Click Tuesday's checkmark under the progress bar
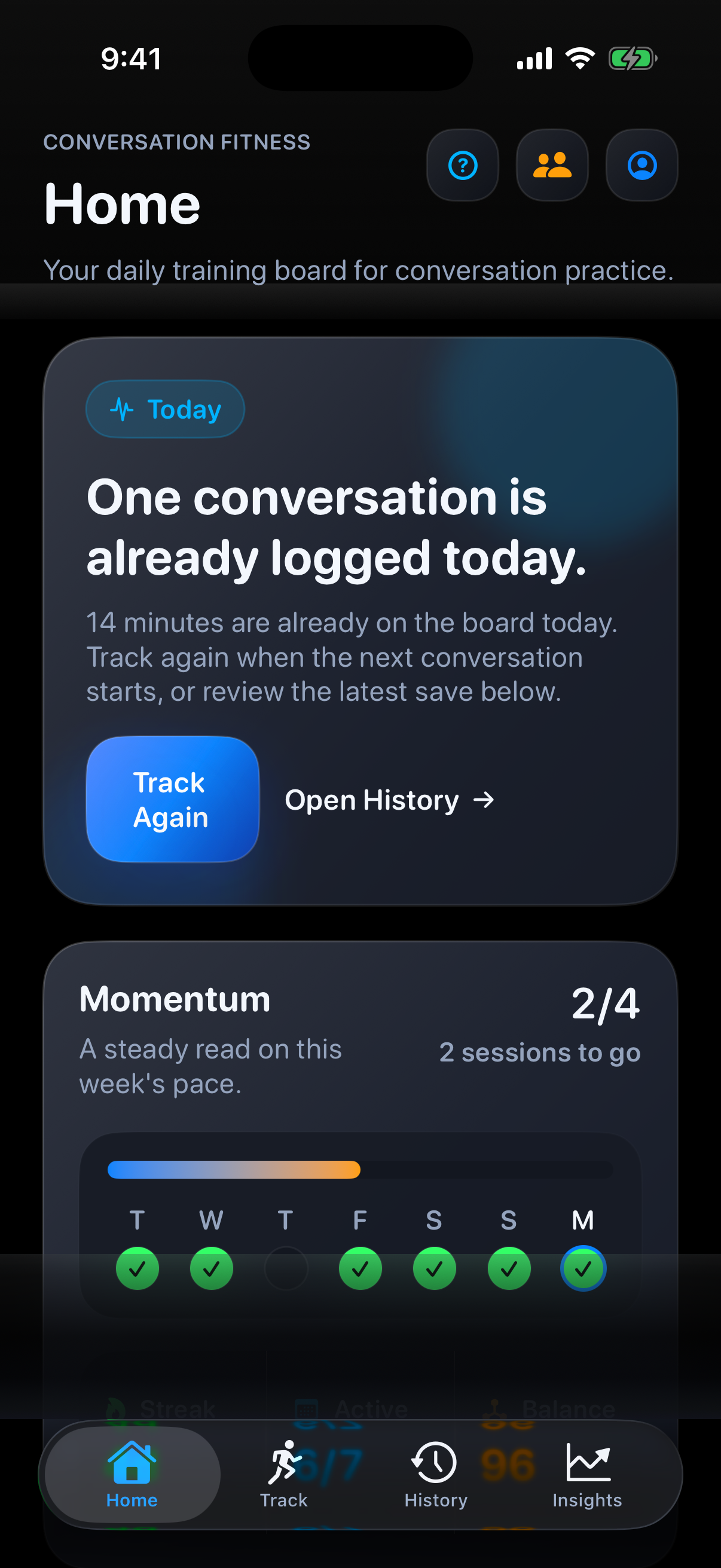This screenshot has width=721, height=1568. 137,1268
